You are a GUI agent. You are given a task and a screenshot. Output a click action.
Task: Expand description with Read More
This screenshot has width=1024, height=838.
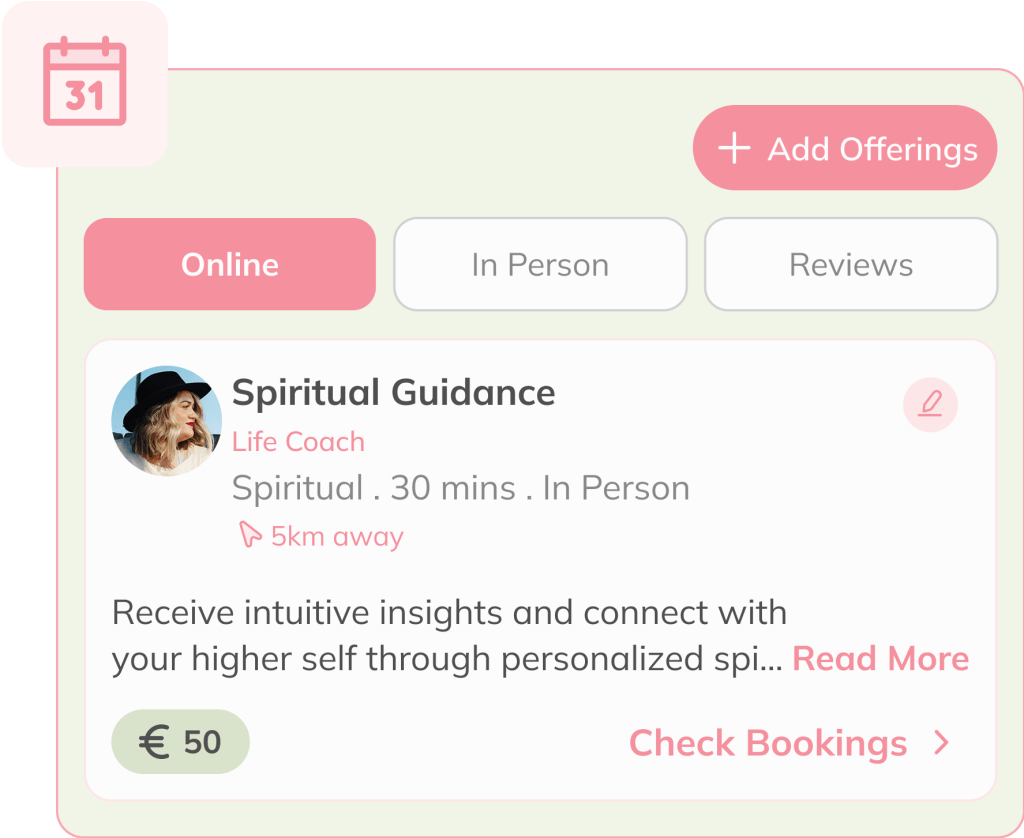tap(880, 659)
